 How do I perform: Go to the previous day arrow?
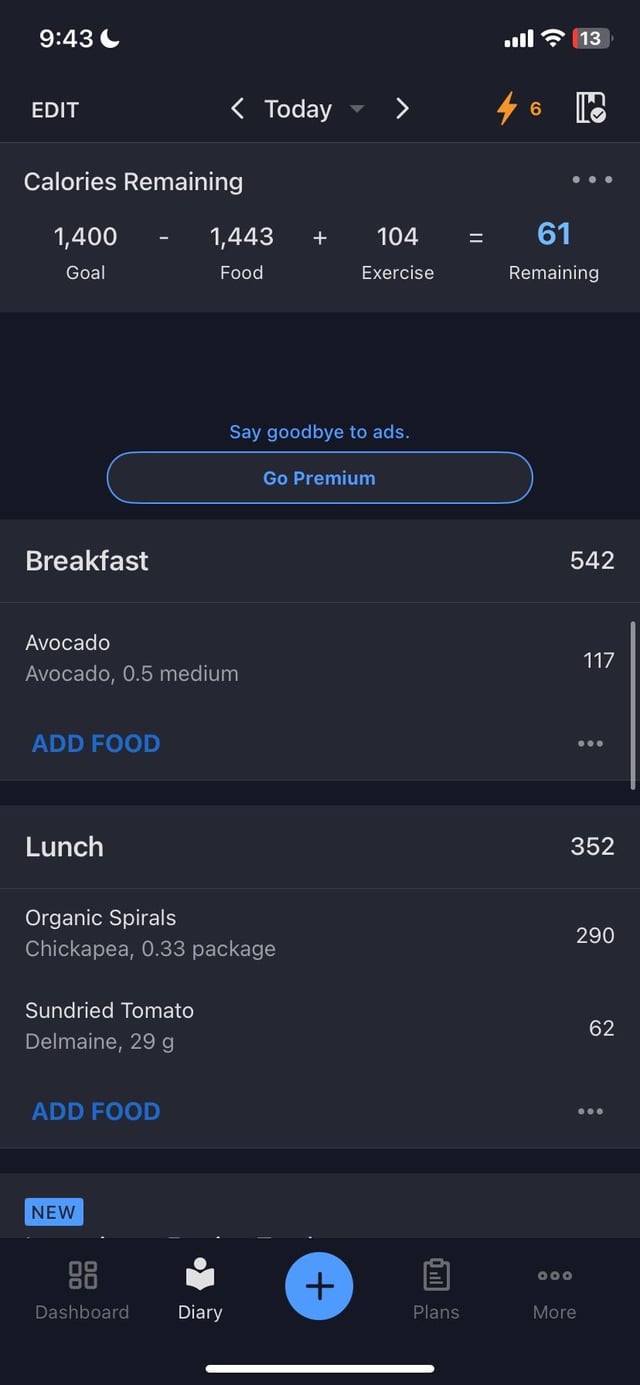pyautogui.click(x=237, y=109)
